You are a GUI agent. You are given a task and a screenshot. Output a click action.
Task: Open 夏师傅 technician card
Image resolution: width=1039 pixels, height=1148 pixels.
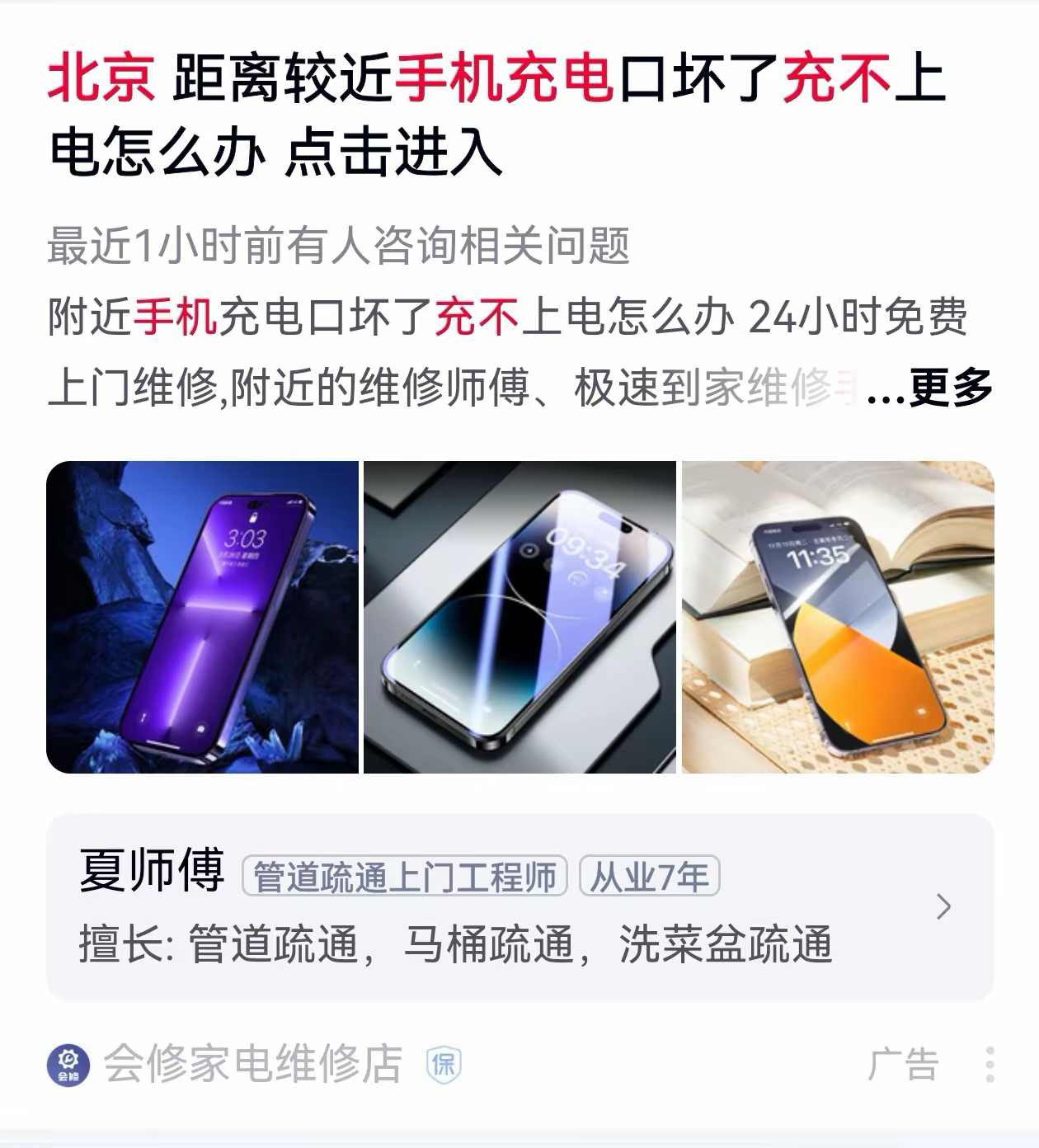click(519, 907)
